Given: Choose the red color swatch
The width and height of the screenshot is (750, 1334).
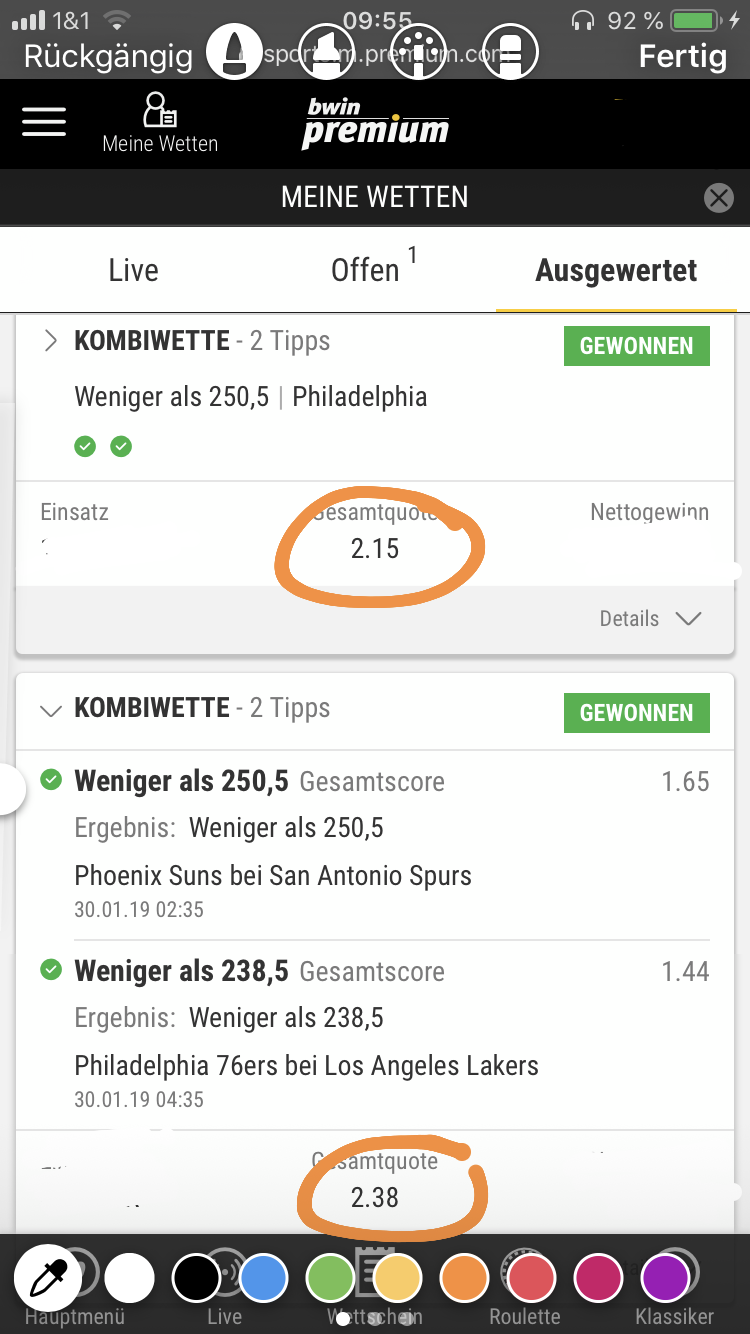Looking at the screenshot, I should click(532, 1278).
